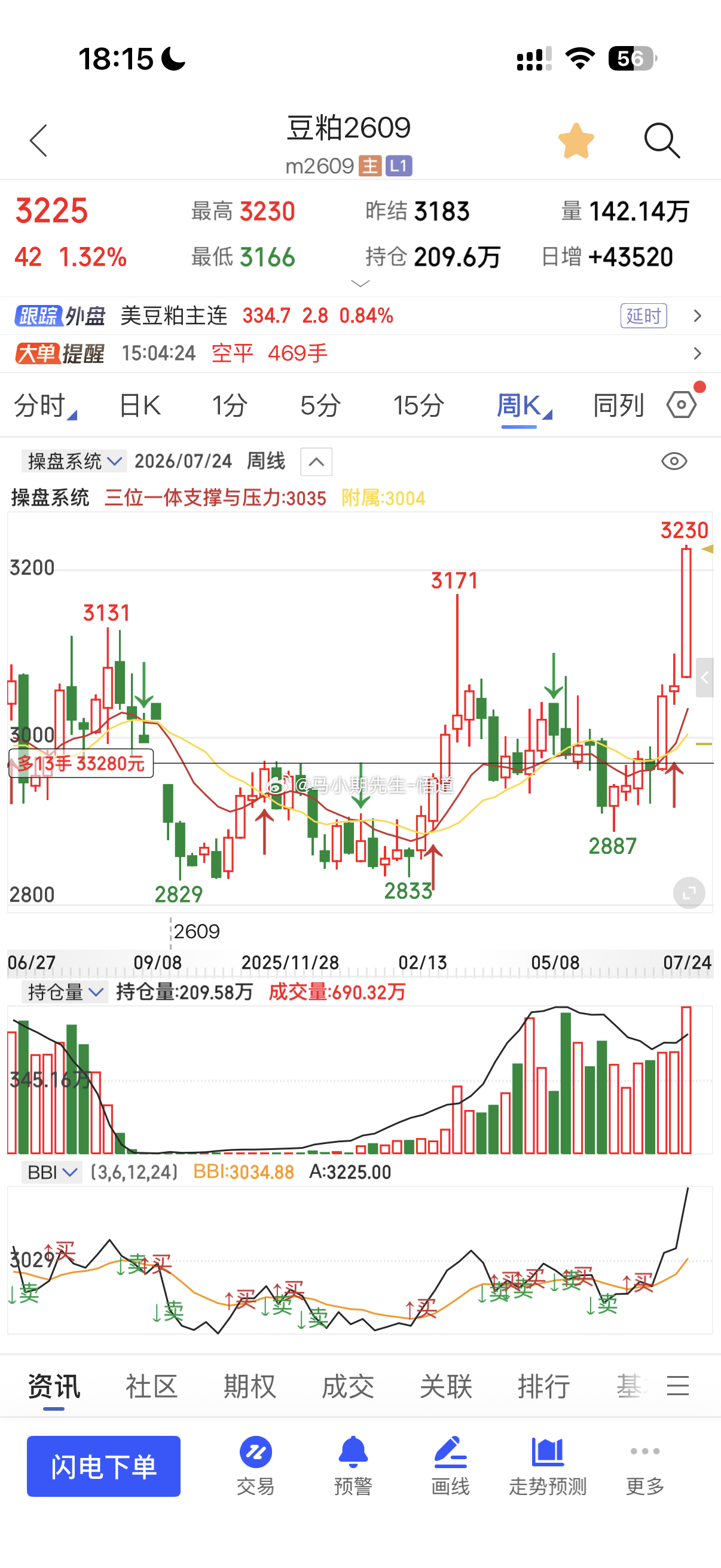Open the 同列 view
This screenshot has height=1568, width=721.
click(618, 405)
